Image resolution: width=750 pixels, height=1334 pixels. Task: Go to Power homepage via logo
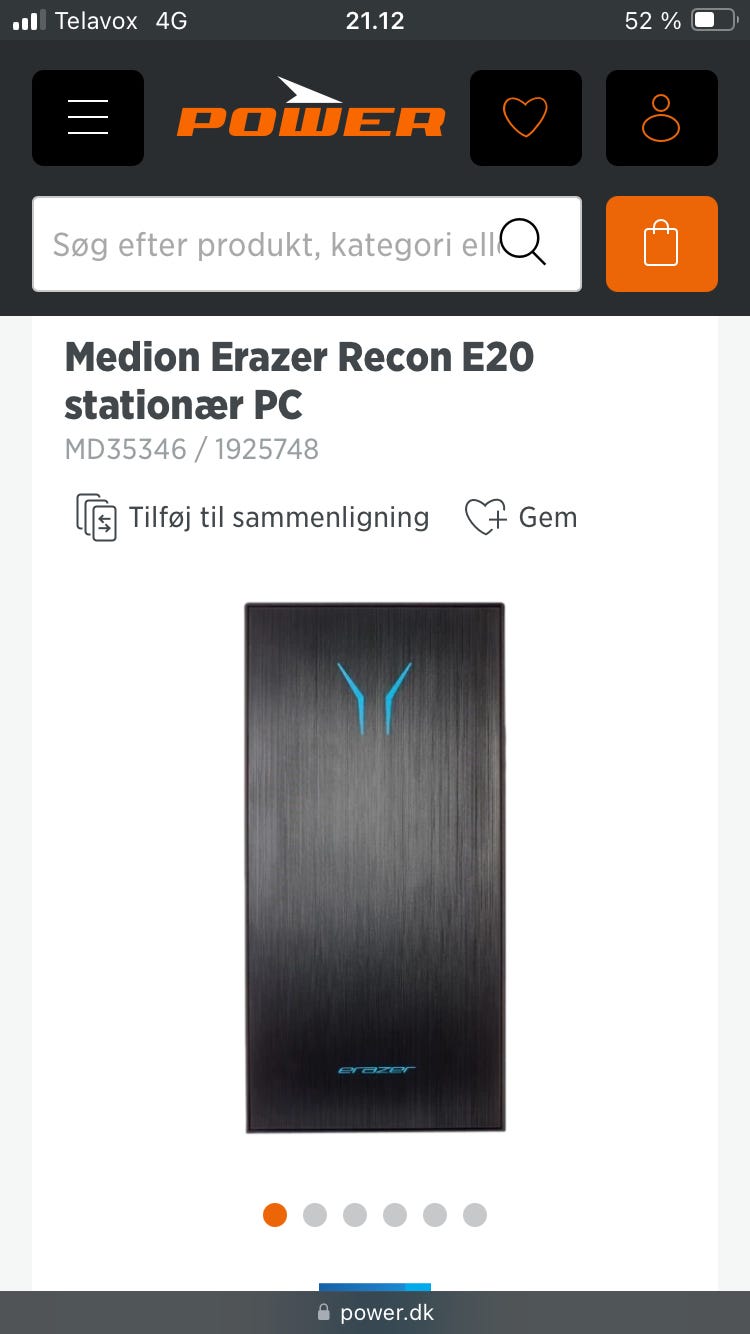click(x=311, y=110)
